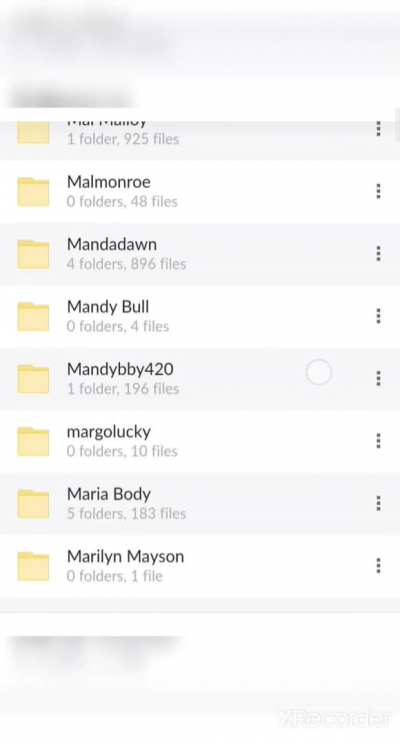Viewport: 400px width, 744px height.
Task: Open more options for Malmonroe folder
Action: [378, 191]
